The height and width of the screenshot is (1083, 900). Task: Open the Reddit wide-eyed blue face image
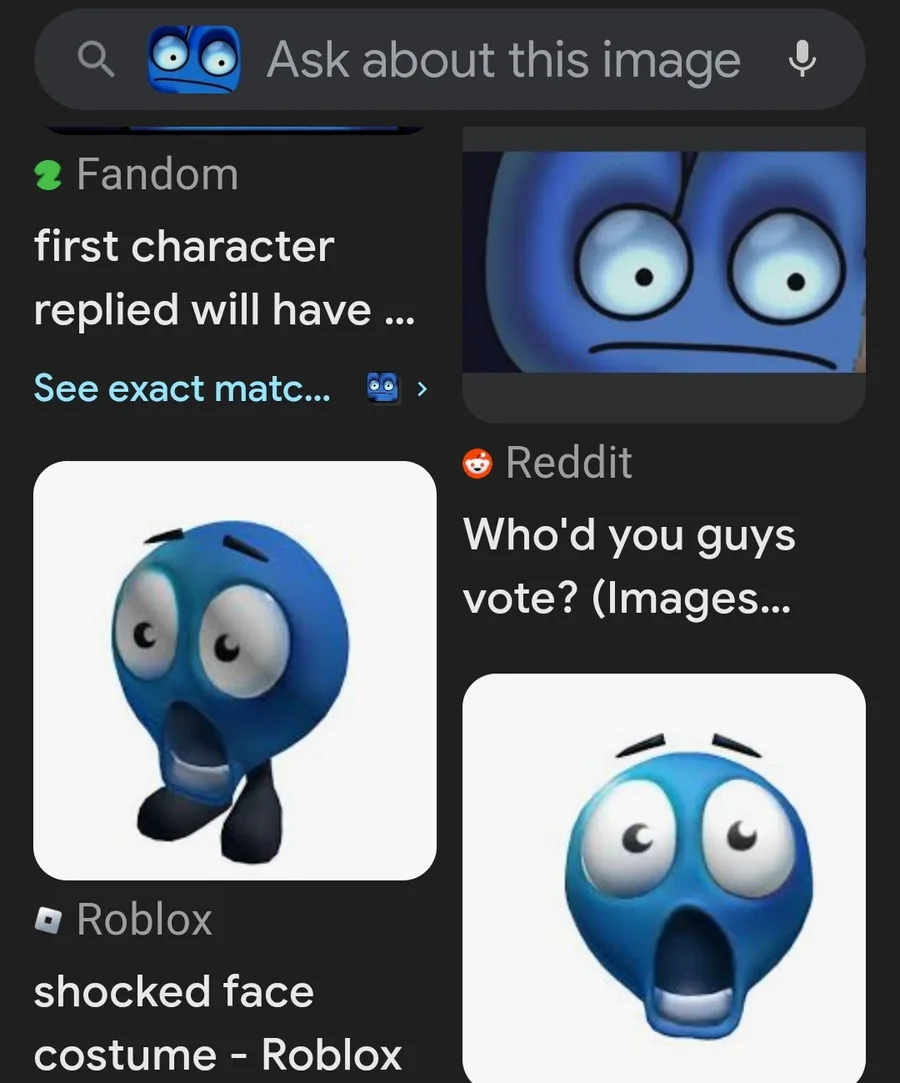coord(664,262)
